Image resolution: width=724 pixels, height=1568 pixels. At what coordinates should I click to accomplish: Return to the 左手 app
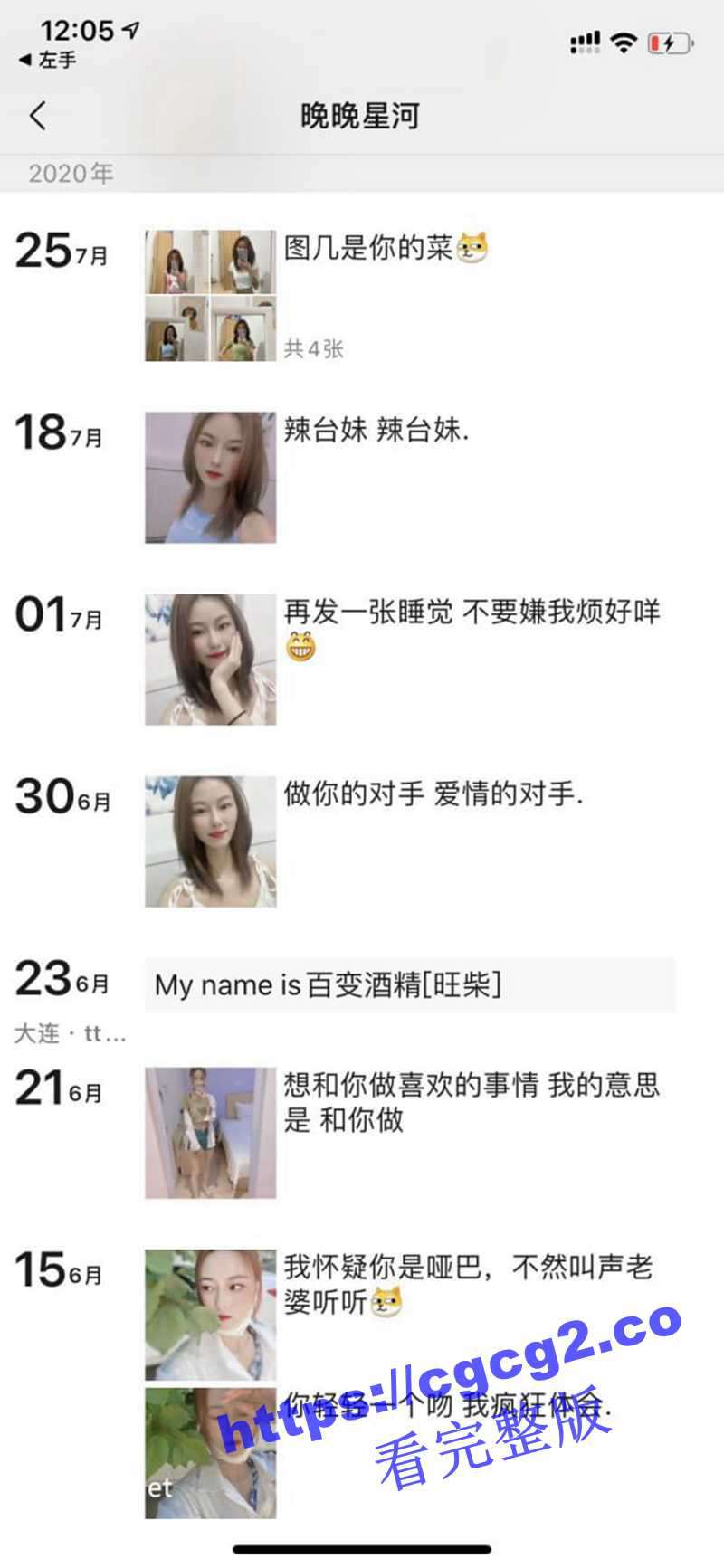[x=48, y=61]
